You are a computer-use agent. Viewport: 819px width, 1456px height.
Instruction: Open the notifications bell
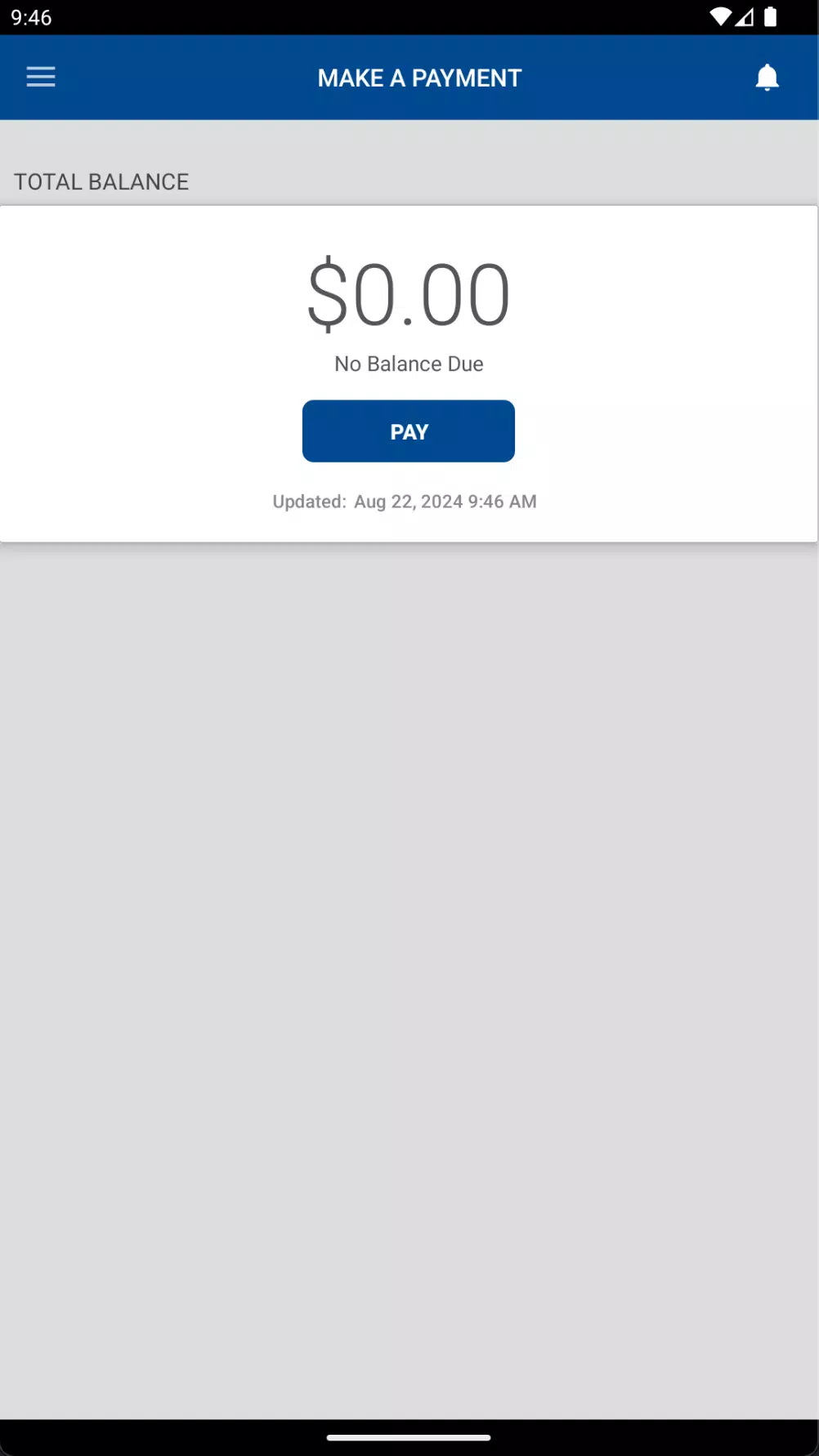767,78
